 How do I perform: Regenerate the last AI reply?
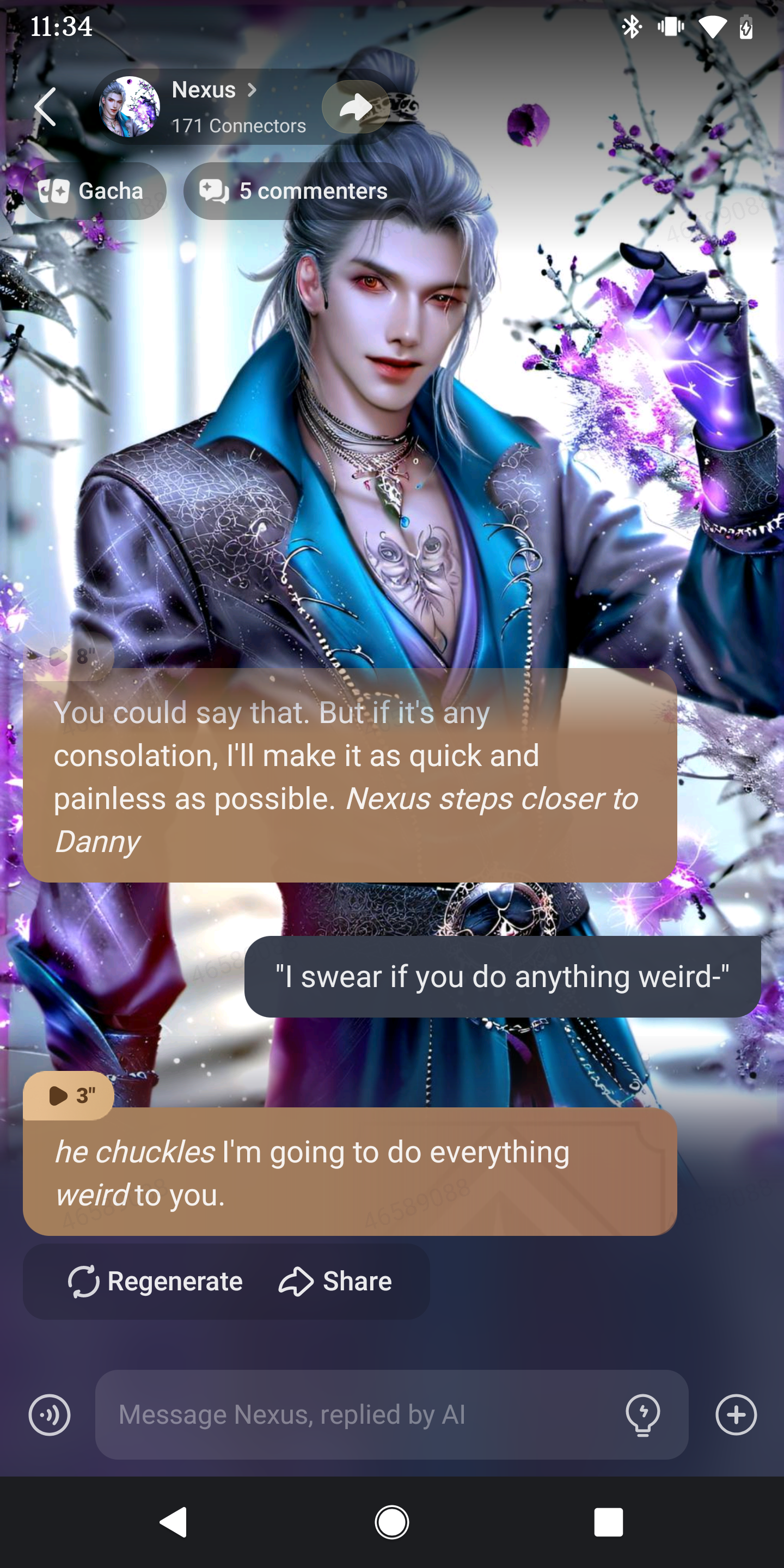pyautogui.click(x=155, y=1281)
